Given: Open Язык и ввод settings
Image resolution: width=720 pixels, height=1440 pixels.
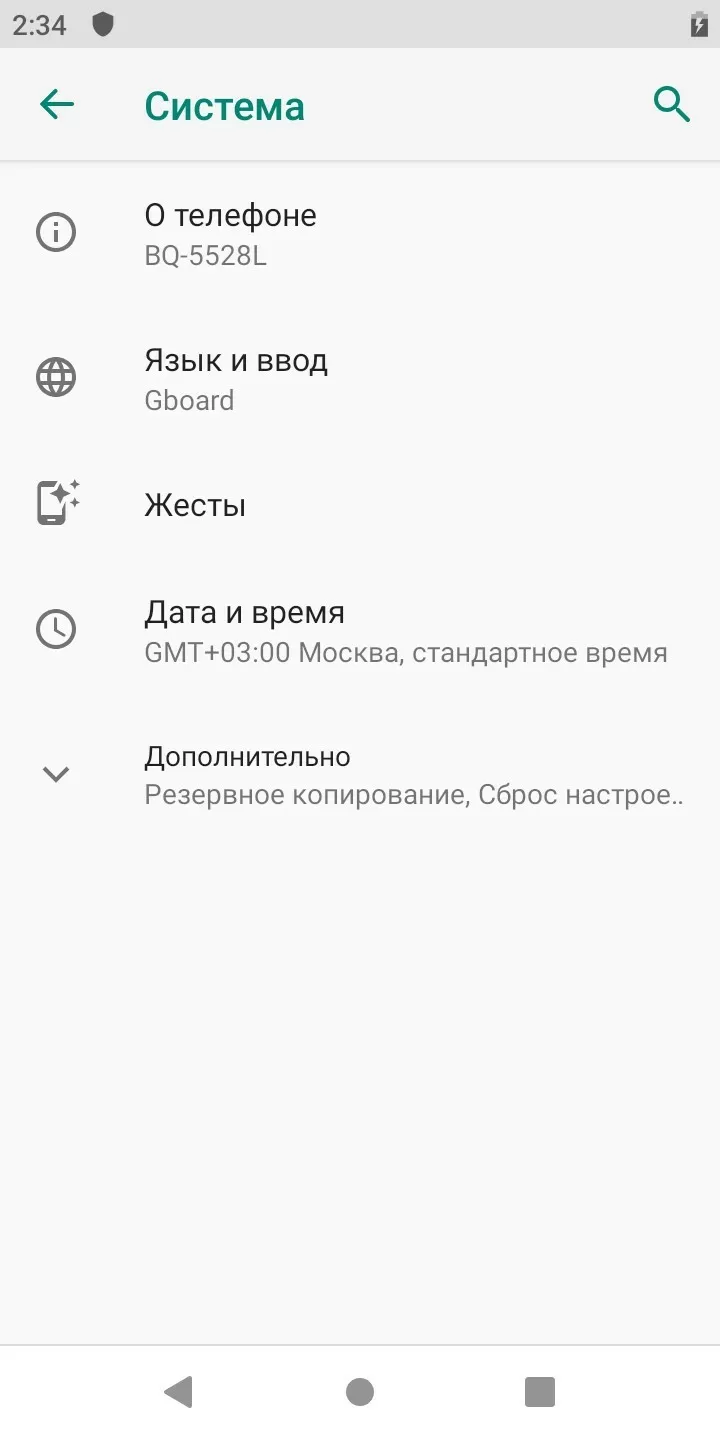Looking at the screenshot, I should point(360,378).
